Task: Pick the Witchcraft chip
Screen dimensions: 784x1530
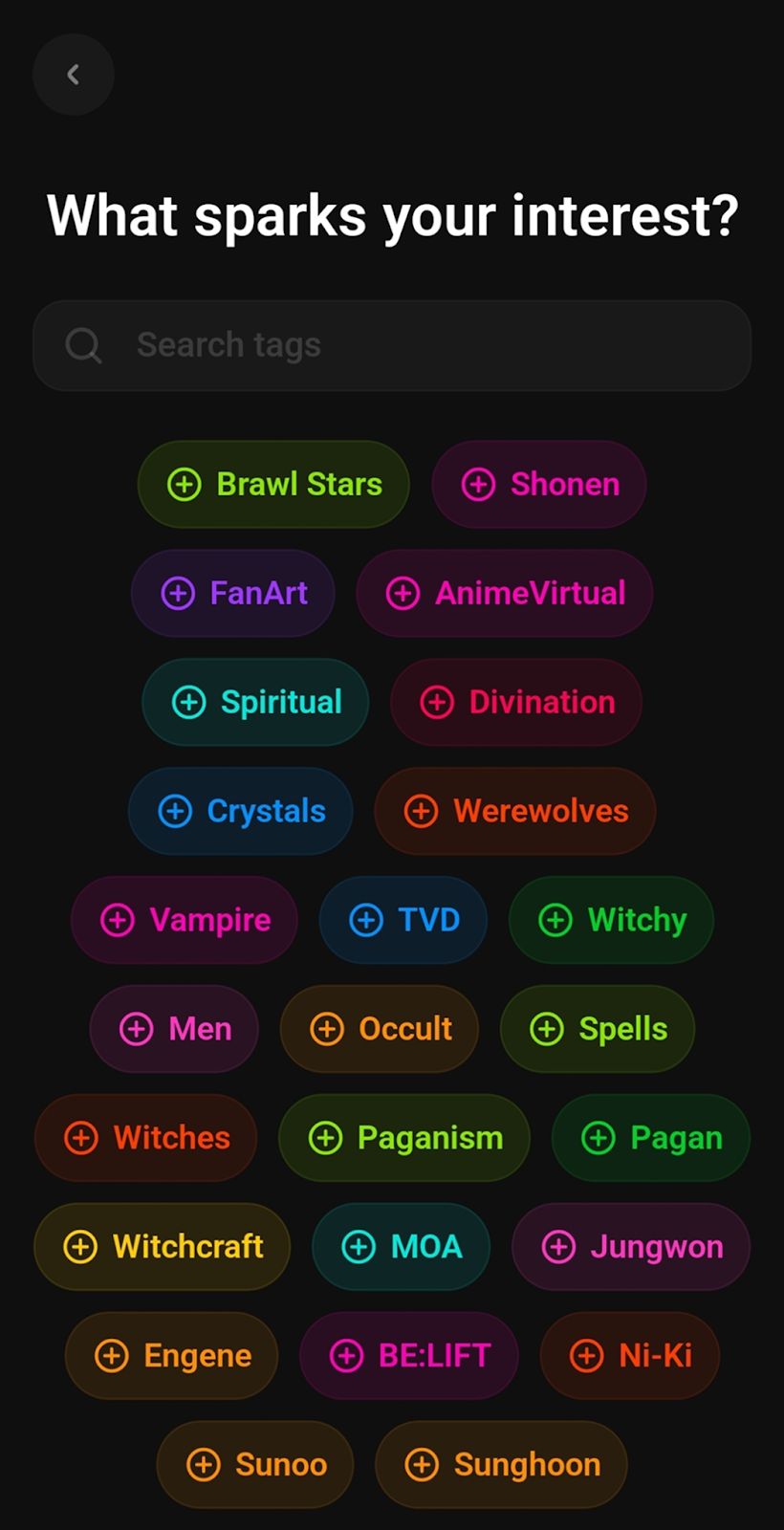Action: pyautogui.click(x=163, y=1247)
